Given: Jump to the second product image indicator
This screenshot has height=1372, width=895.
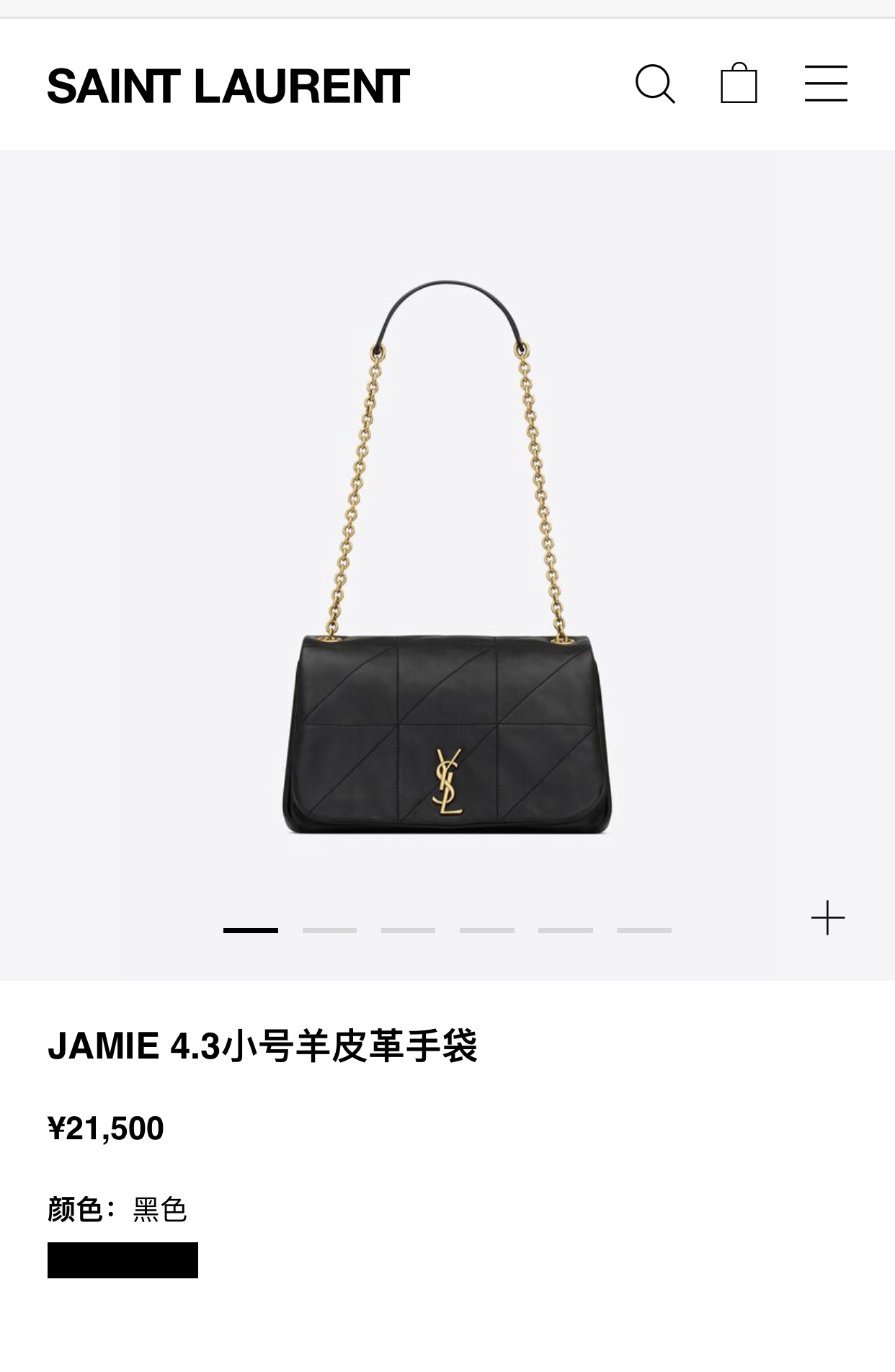Looking at the screenshot, I should tap(329, 930).
